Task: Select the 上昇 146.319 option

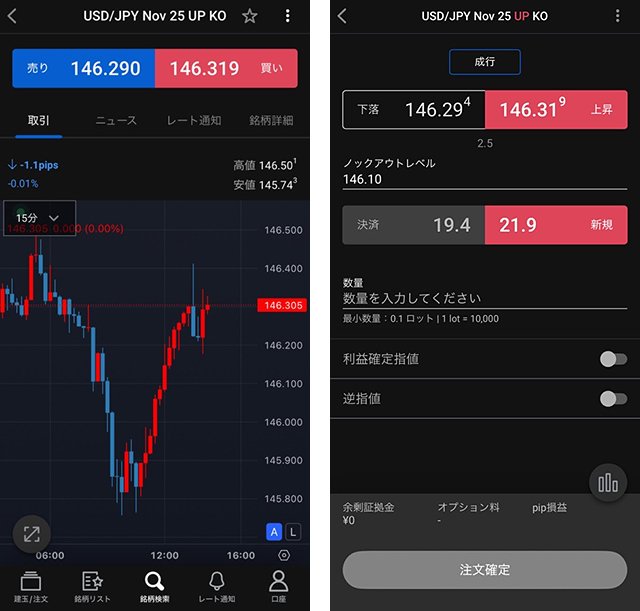Action: tap(556, 111)
